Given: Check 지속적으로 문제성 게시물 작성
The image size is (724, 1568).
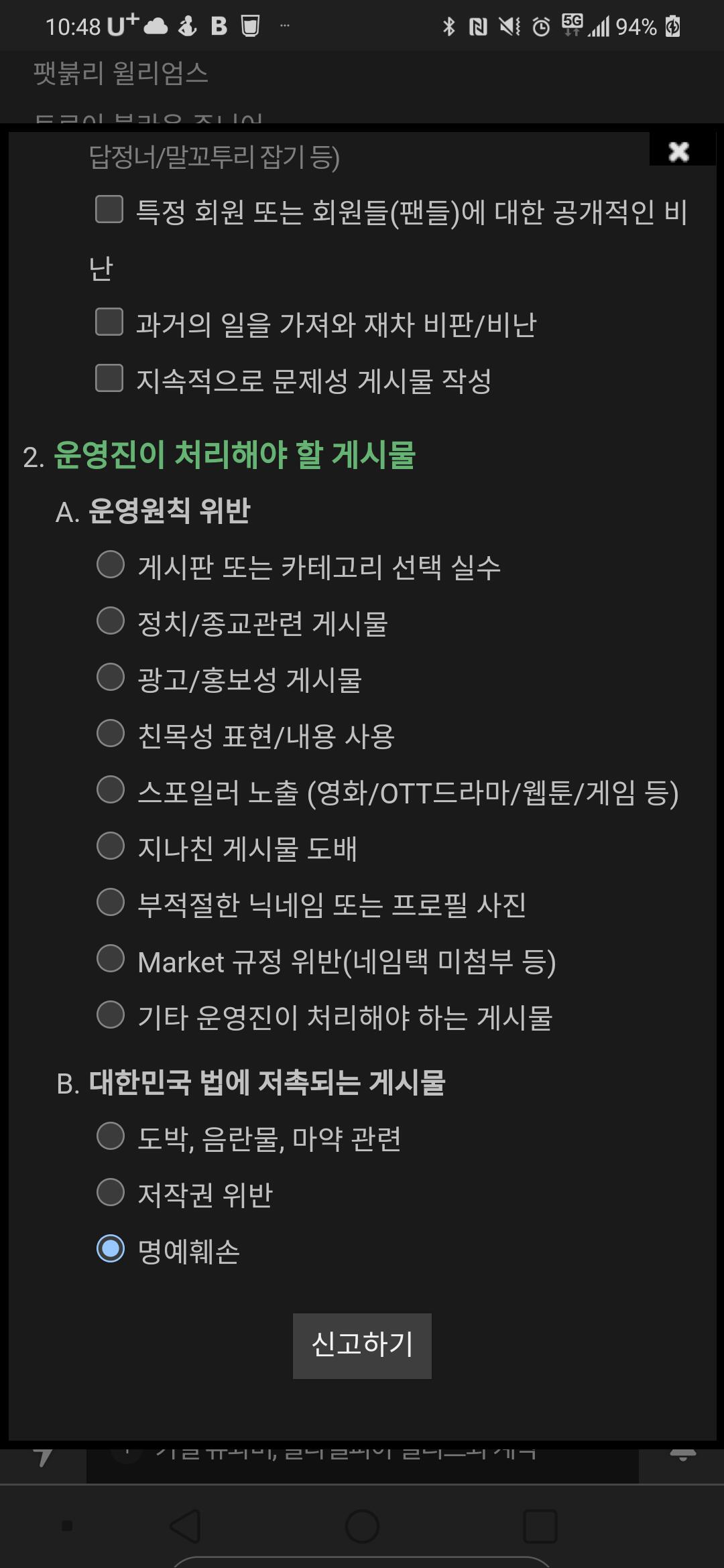Looking at the screenshot, I should (109, 378).
